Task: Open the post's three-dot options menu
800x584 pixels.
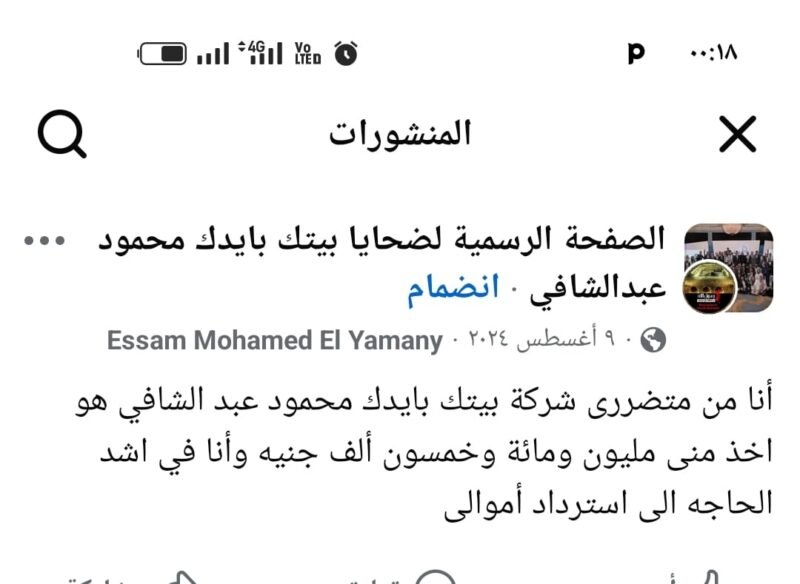Action: 44,241
